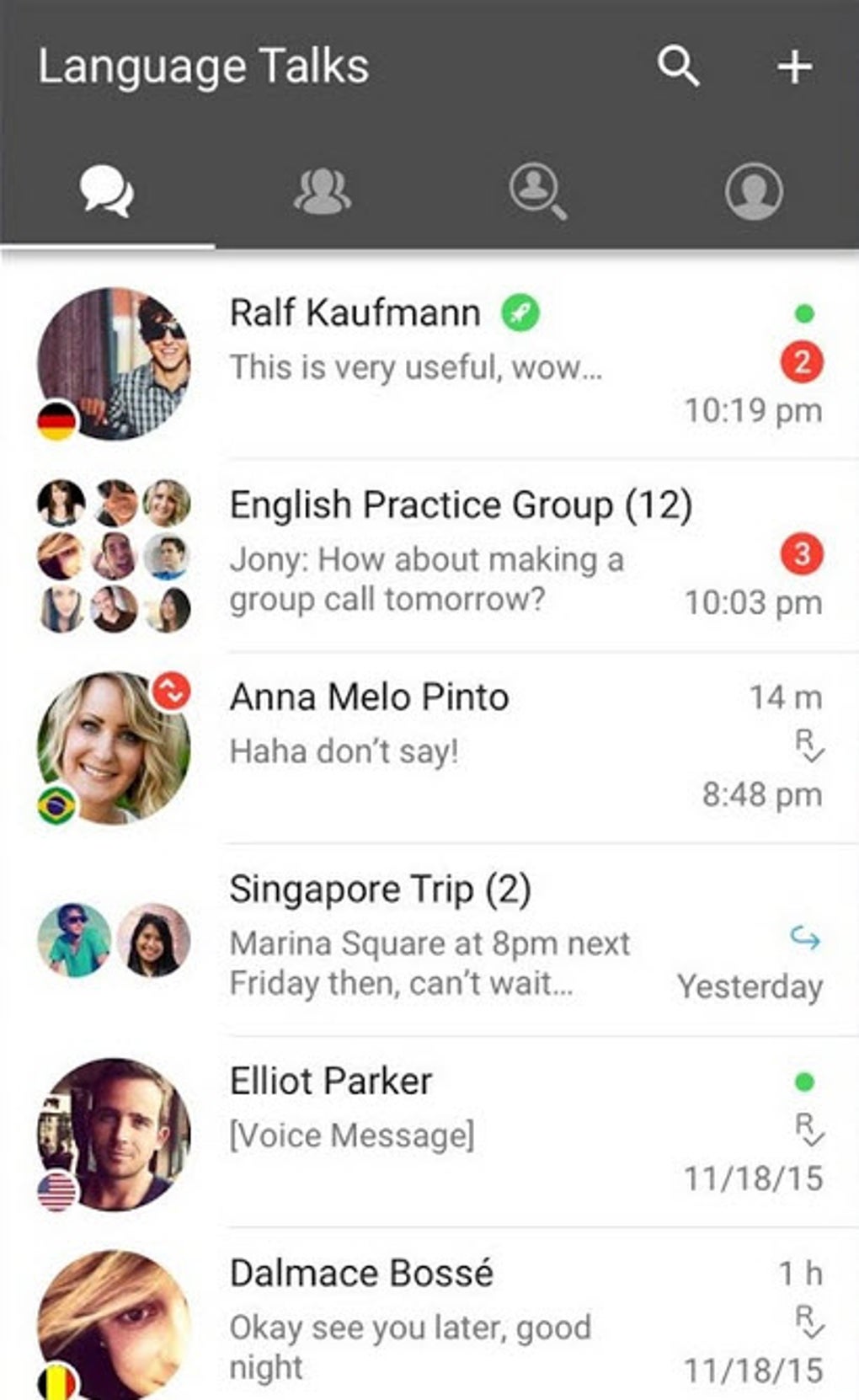The image size is (859, 1400).
Task: Open the Singapore Trip group chat
Action: pyautogui.click(x=429, y=939)
